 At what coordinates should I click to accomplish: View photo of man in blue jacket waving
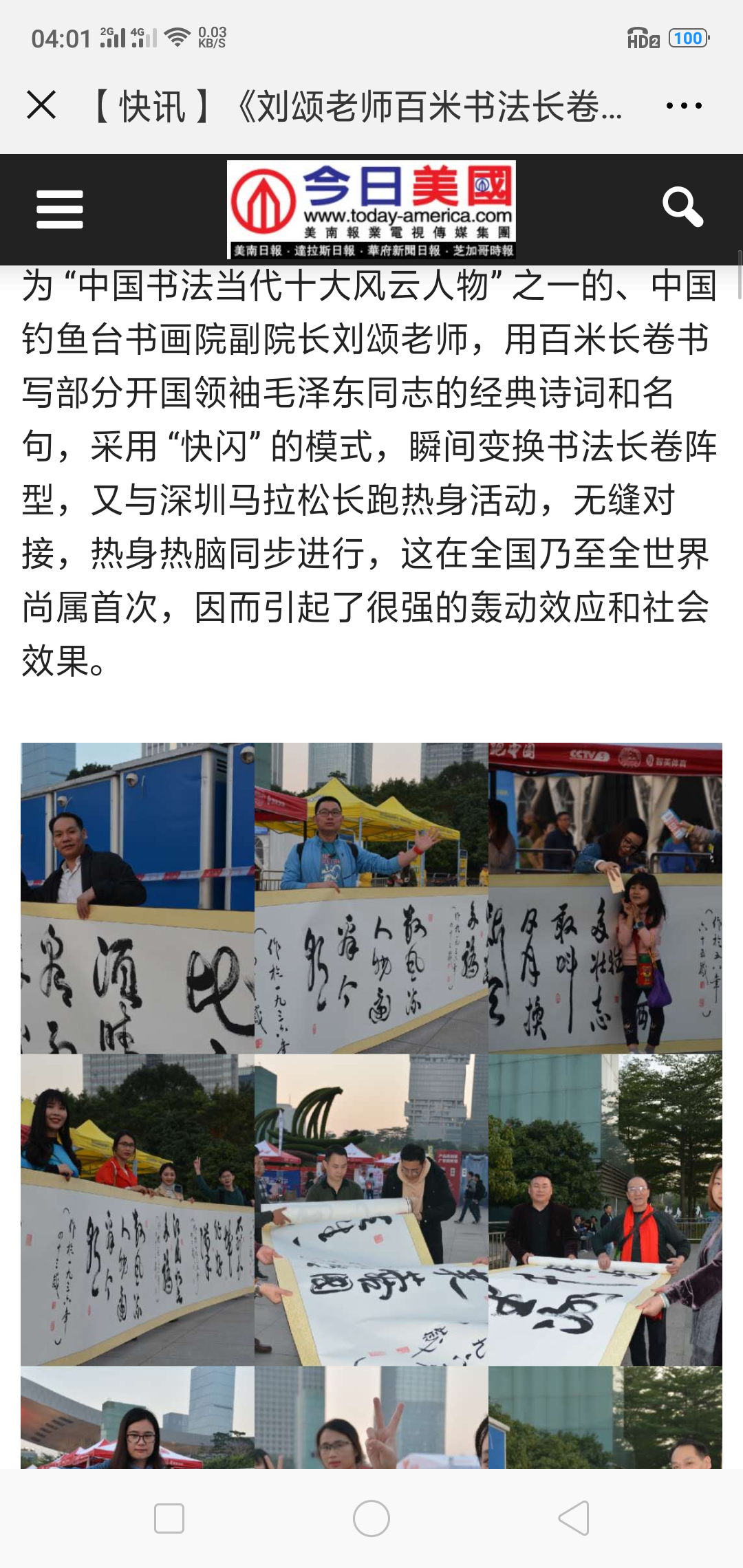371,897
